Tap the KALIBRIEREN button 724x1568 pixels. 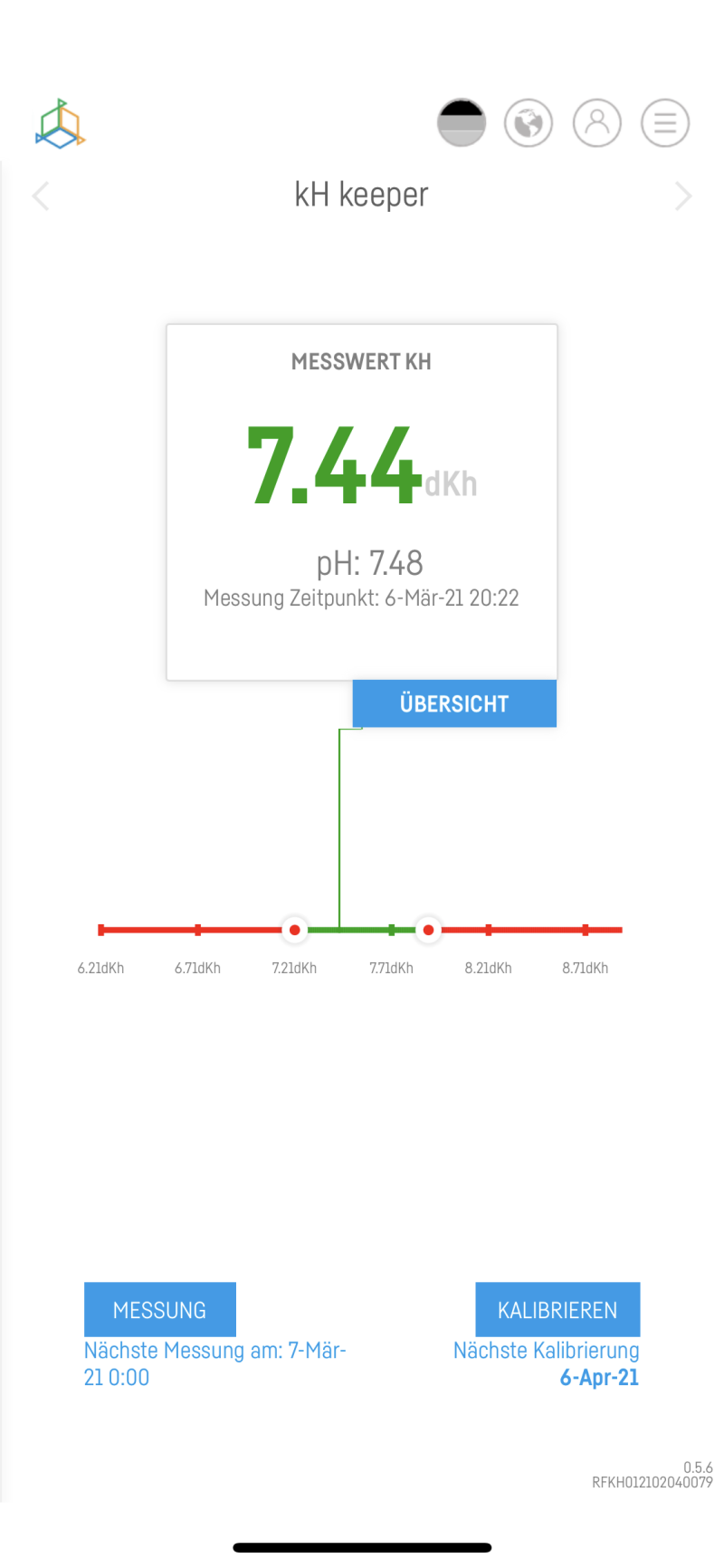click(x=557, y=1309)
